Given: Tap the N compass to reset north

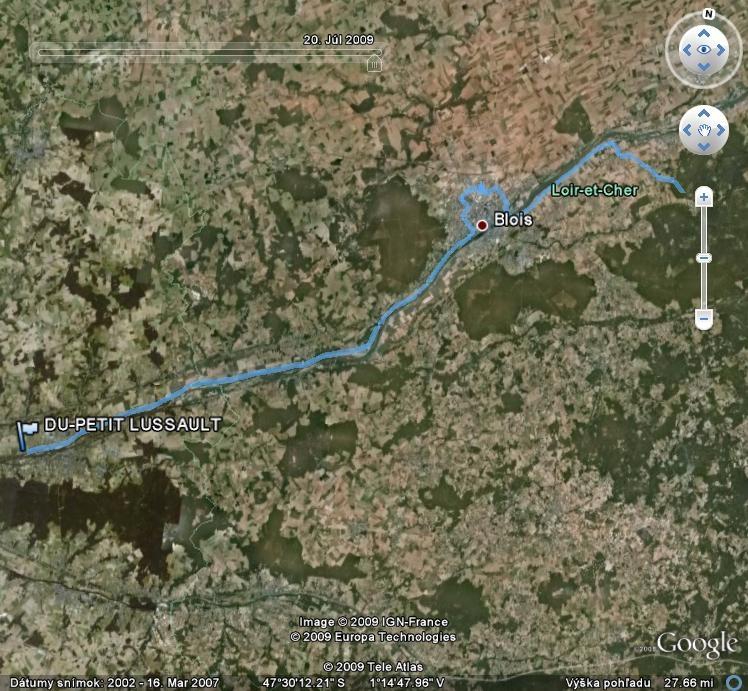Looking at the screenshot, I should pos(708,14).
